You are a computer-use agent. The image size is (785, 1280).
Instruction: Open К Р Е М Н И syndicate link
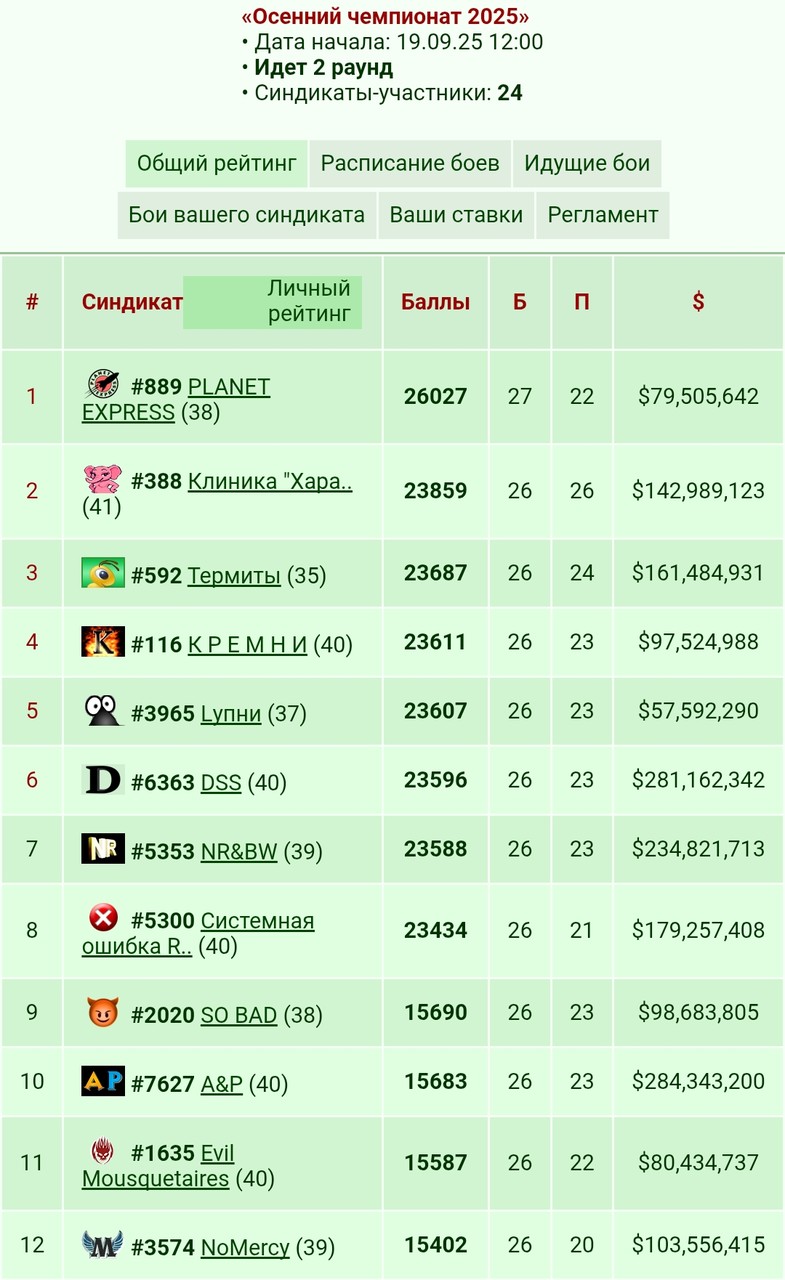coord(248,645)
